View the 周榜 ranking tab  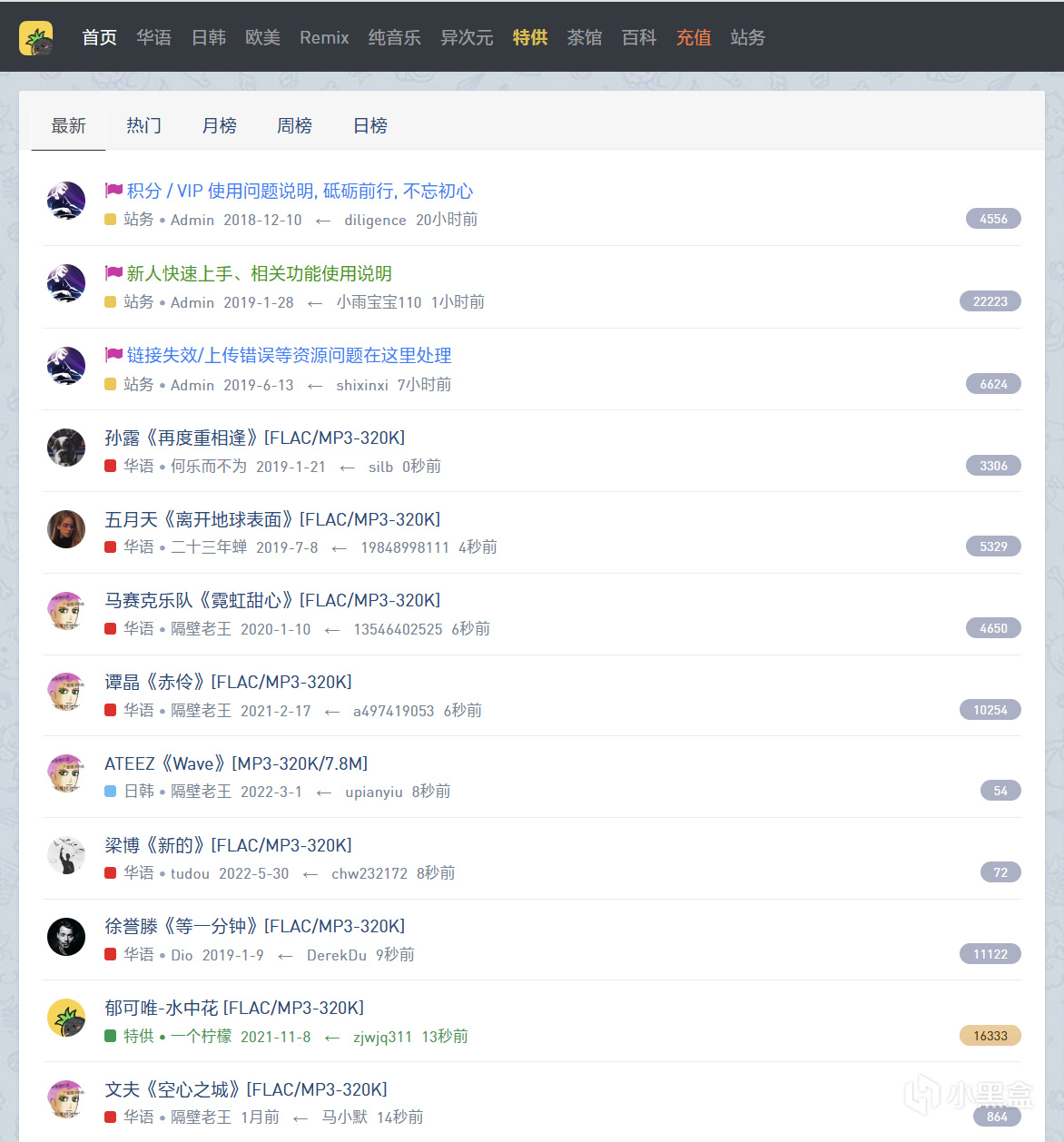tap(294, 125)
